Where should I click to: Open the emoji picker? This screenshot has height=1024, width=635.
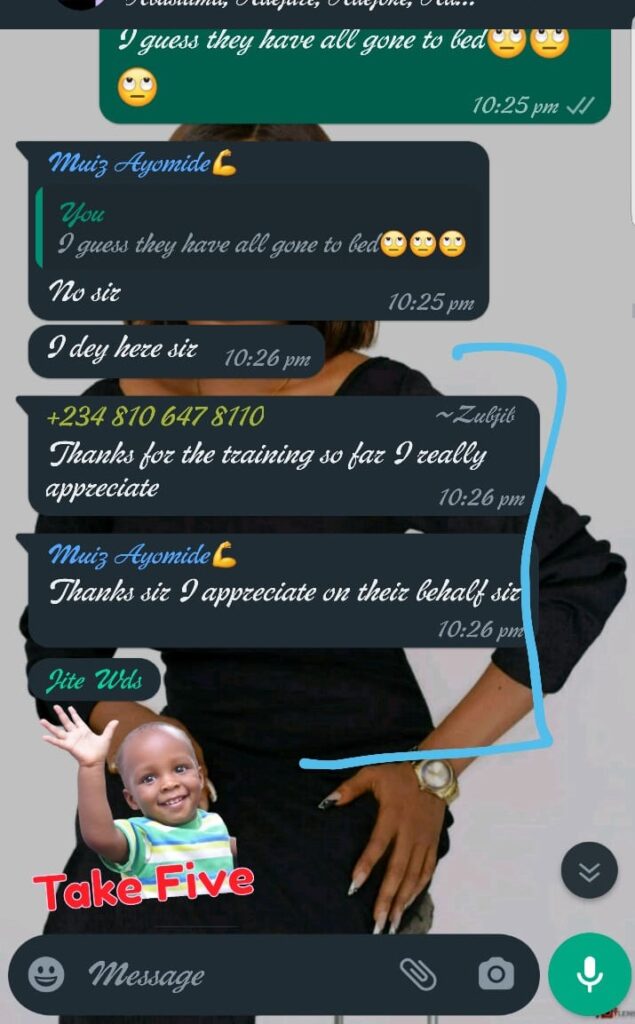point(46,974)
